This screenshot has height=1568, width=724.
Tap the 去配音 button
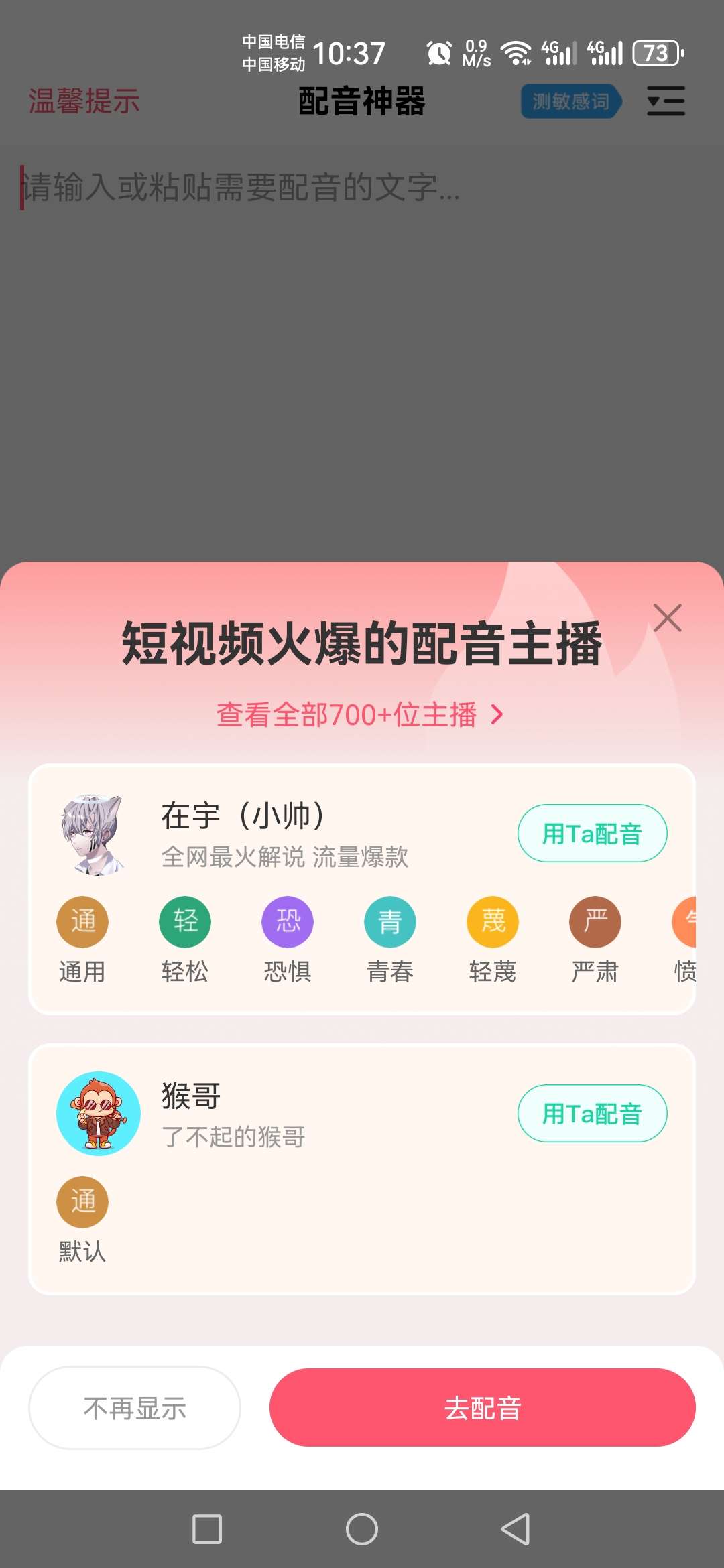482,1408
